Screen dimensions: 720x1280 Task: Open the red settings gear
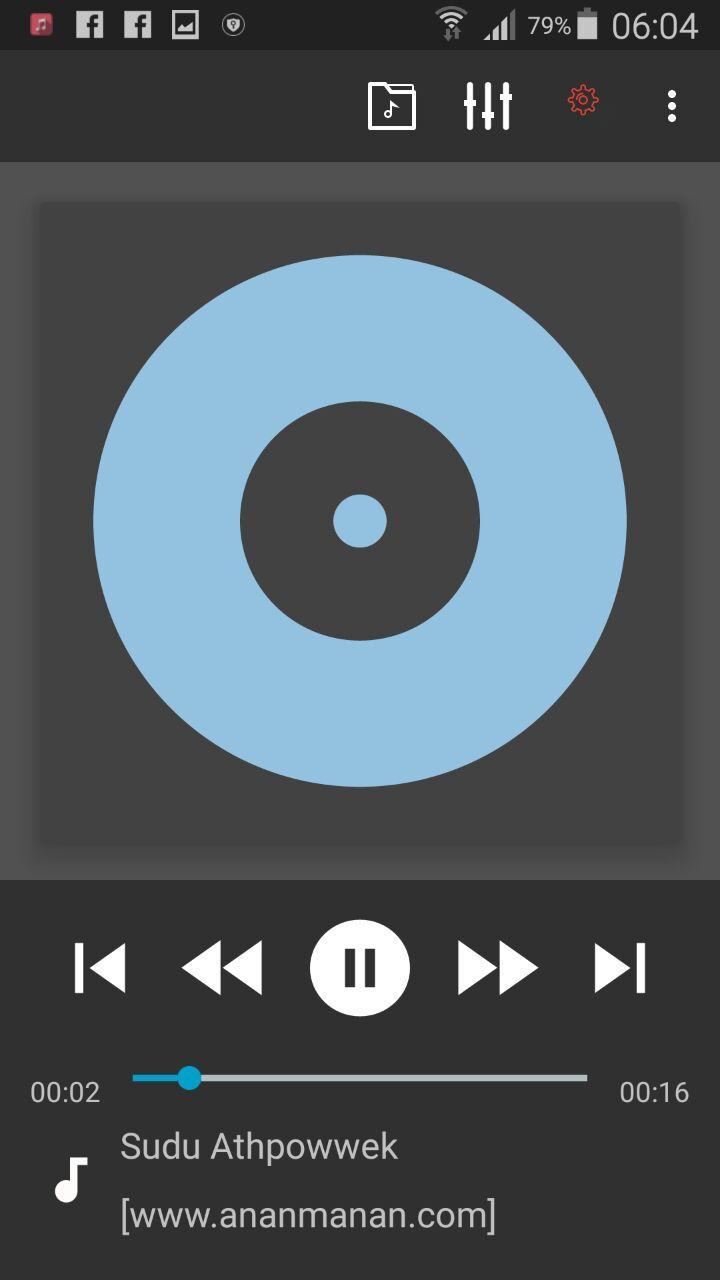click(x=583, y=101)
